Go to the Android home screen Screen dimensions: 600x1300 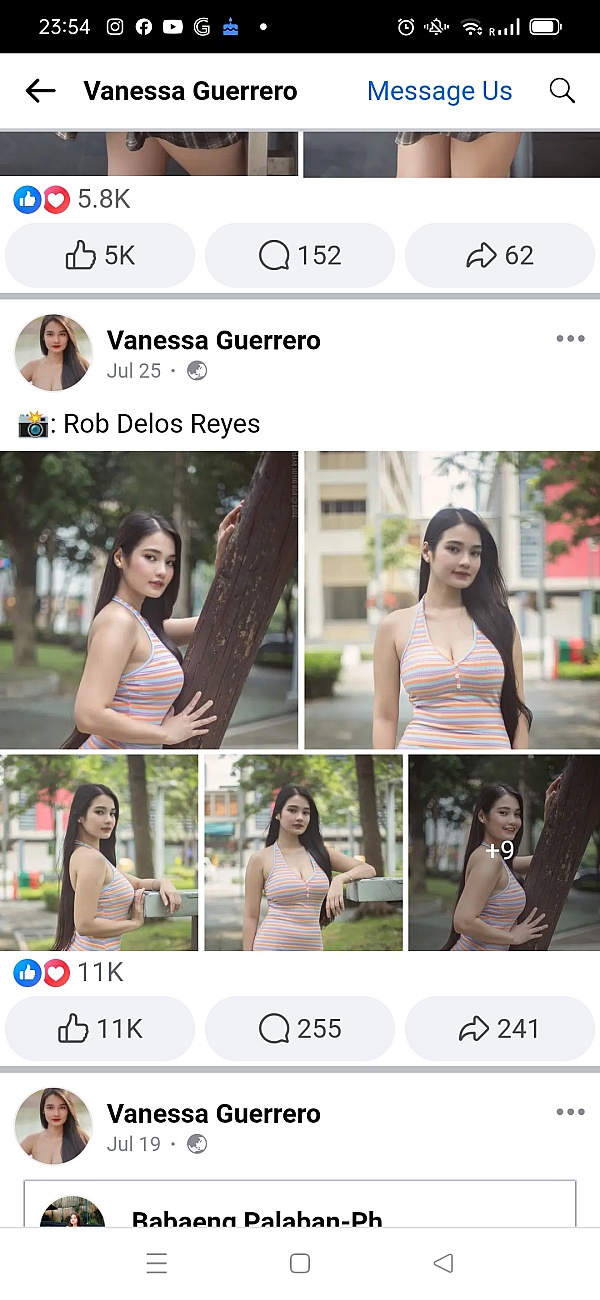(299, 1263)
